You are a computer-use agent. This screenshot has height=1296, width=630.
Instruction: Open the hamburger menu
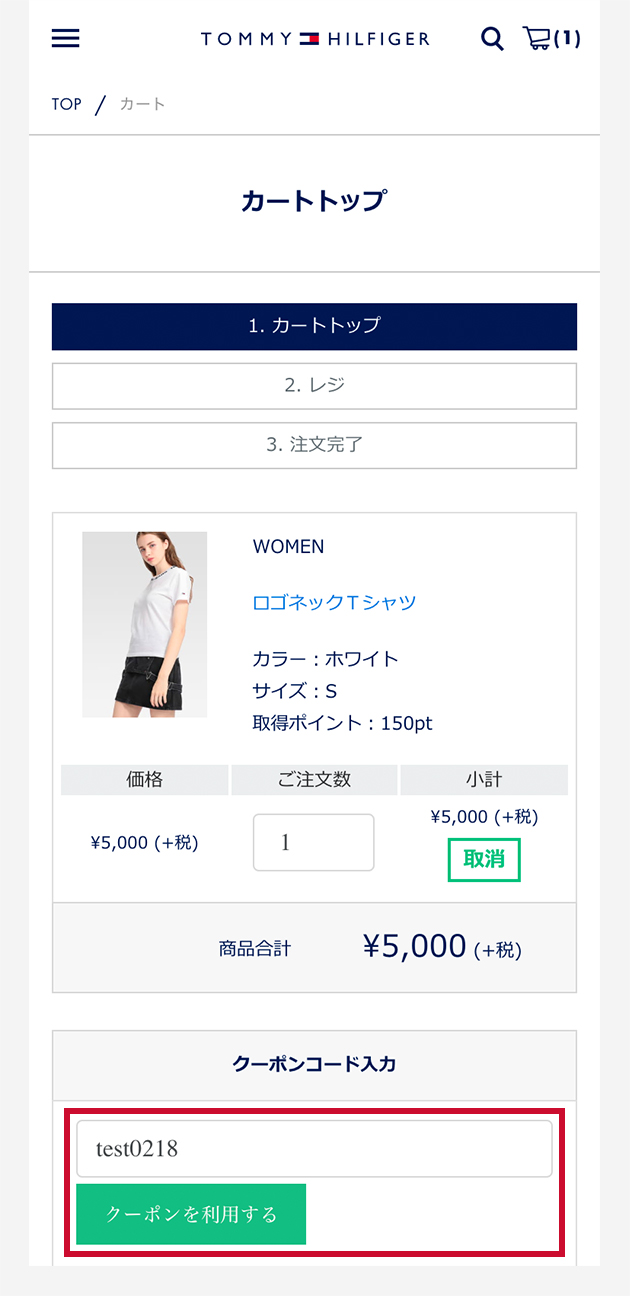point(66,38)
